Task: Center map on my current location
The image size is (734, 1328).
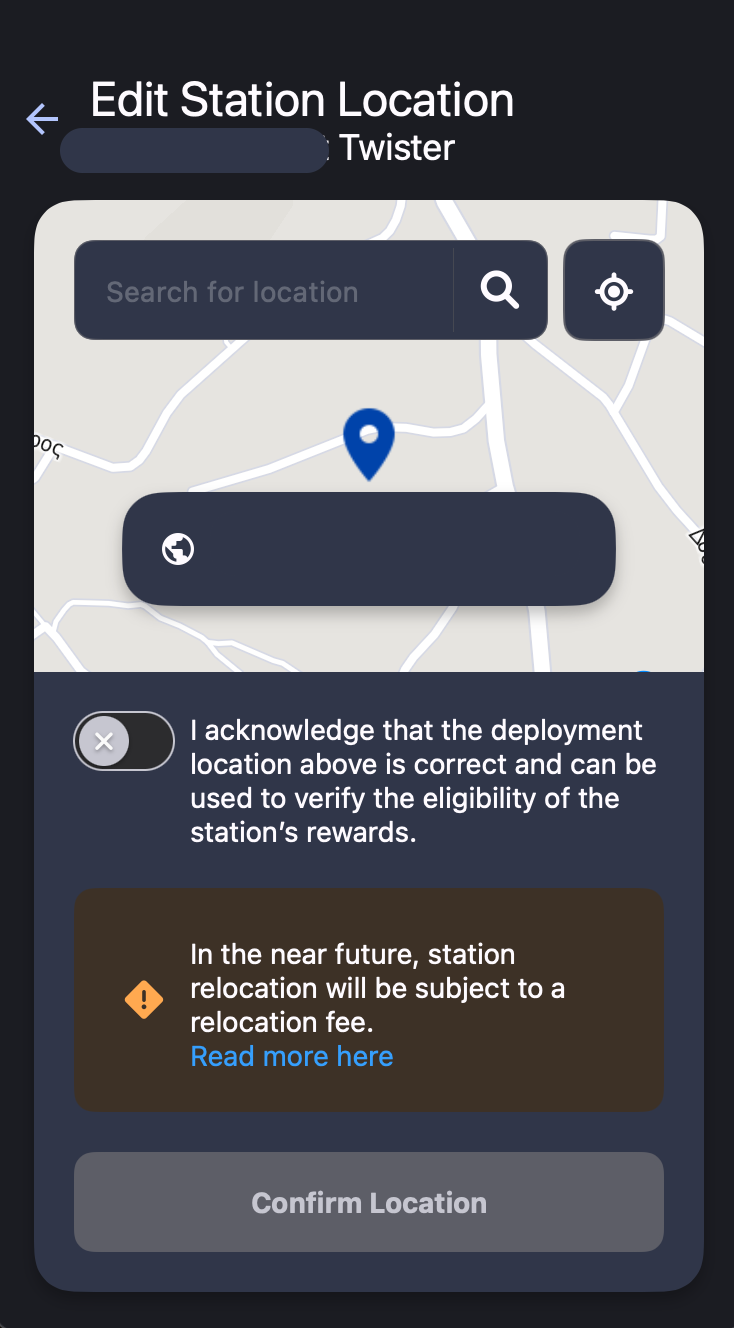Action: [x=613, y=291]
